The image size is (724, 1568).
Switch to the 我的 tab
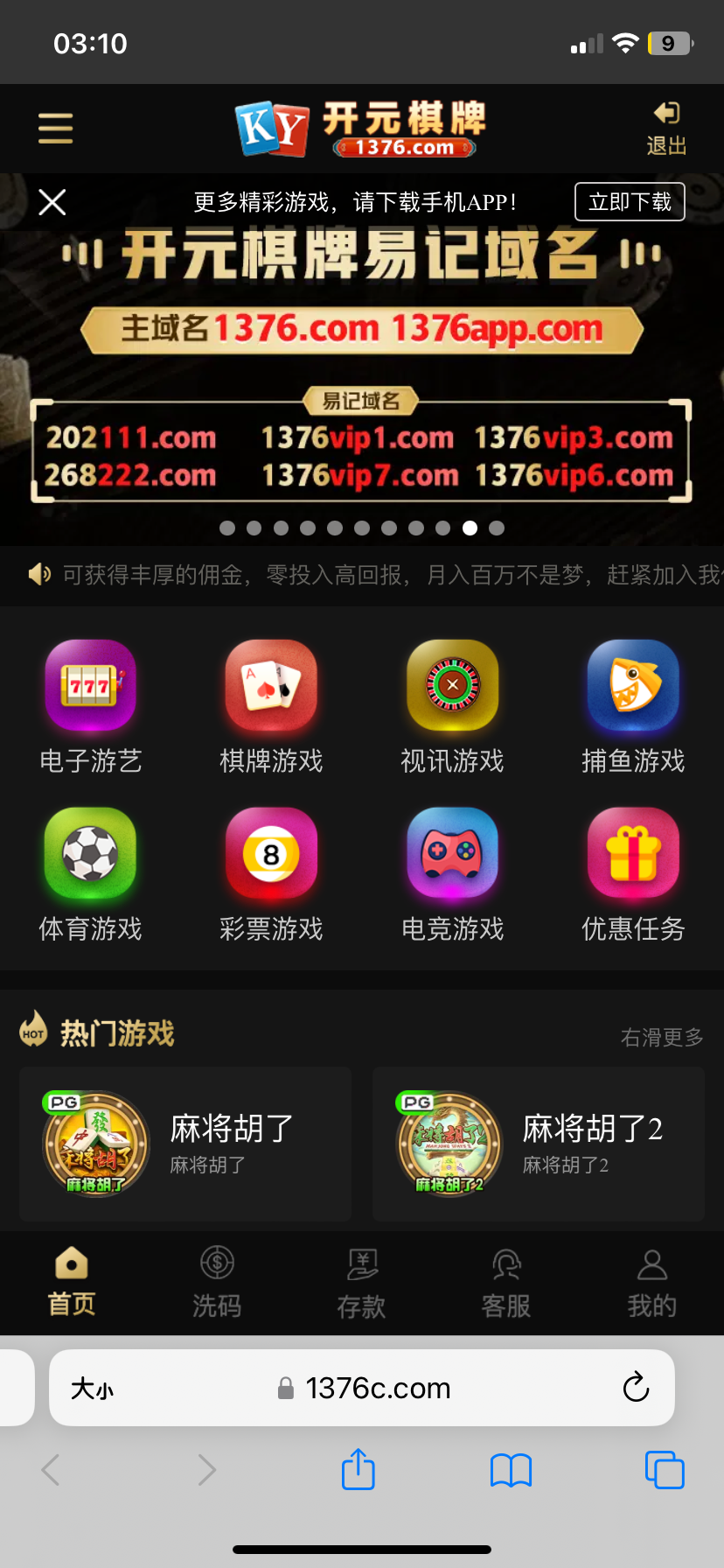click(x=651, y=1283)
